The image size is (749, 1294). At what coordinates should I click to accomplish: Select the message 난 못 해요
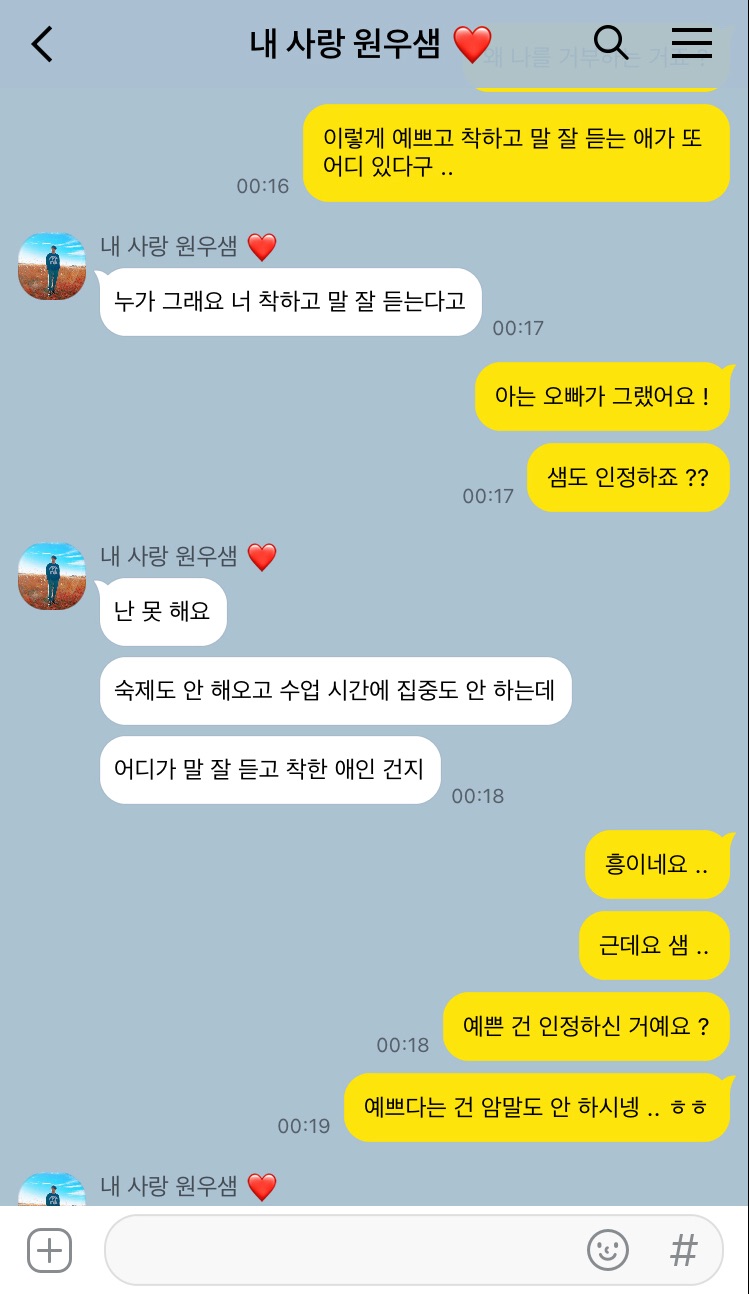click(163, 611)
